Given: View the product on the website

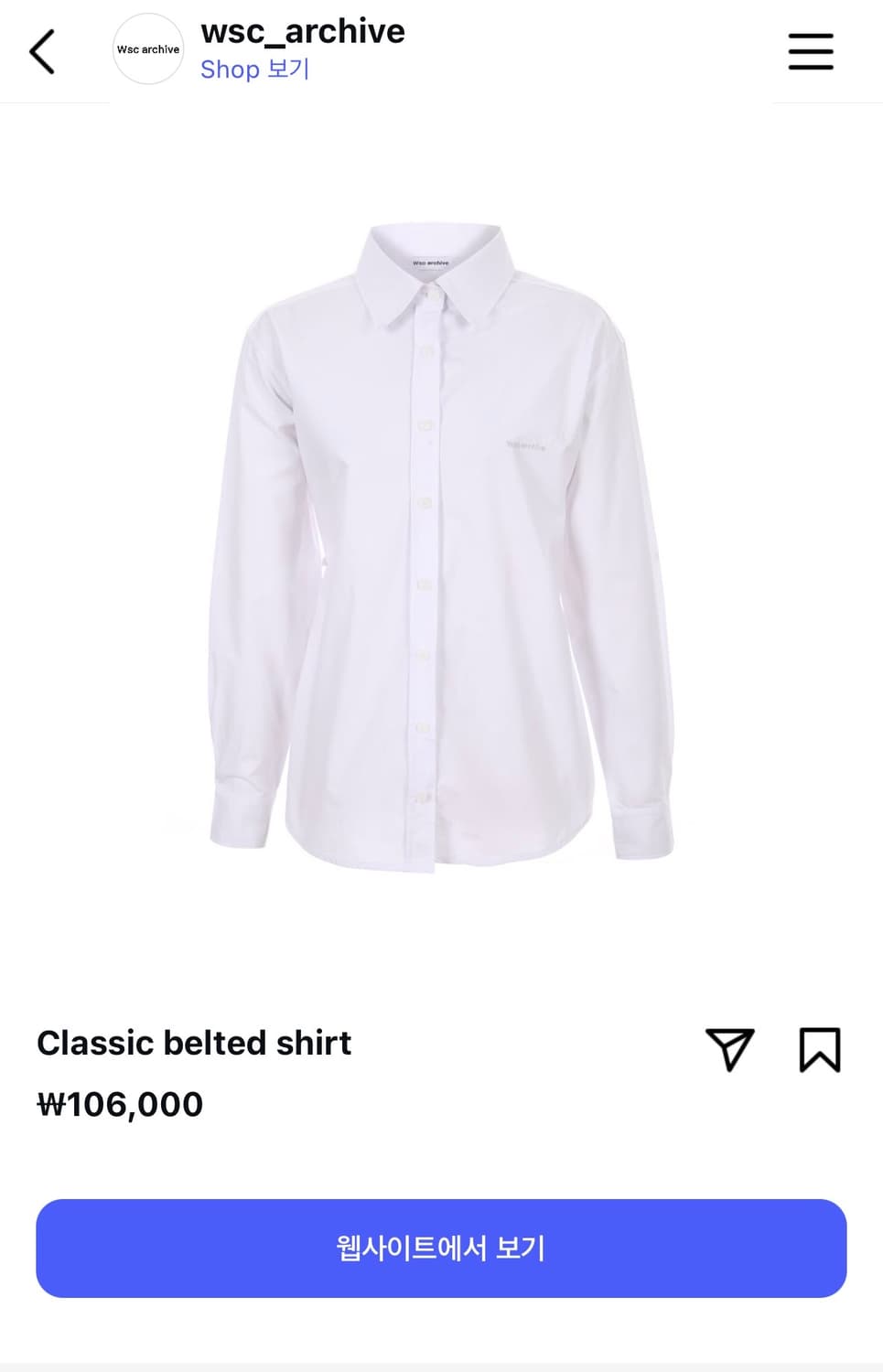Looking at the screenshot, I should coord(441,1248).
